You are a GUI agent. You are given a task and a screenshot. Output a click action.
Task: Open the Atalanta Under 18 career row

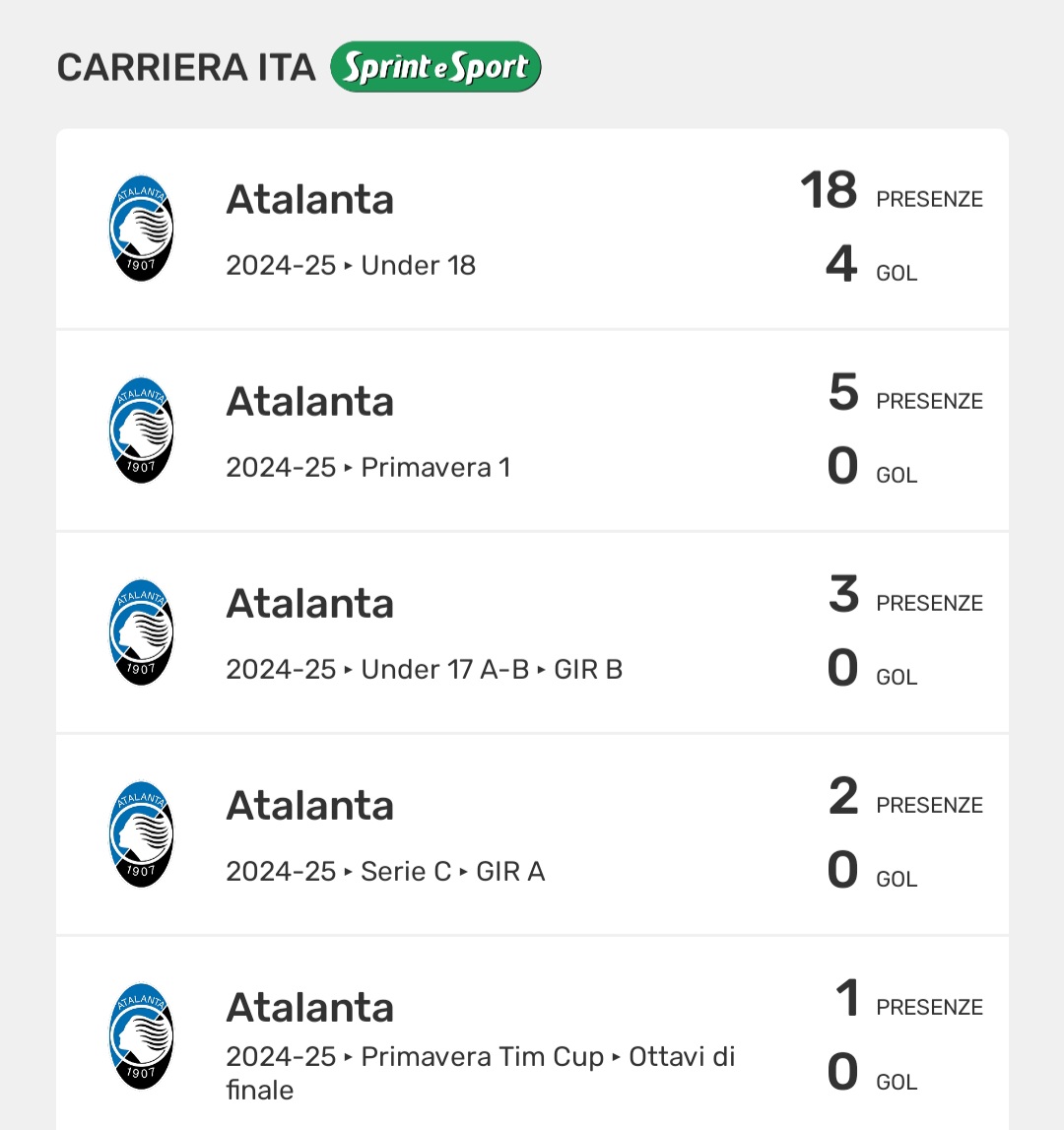coord(532,228)
